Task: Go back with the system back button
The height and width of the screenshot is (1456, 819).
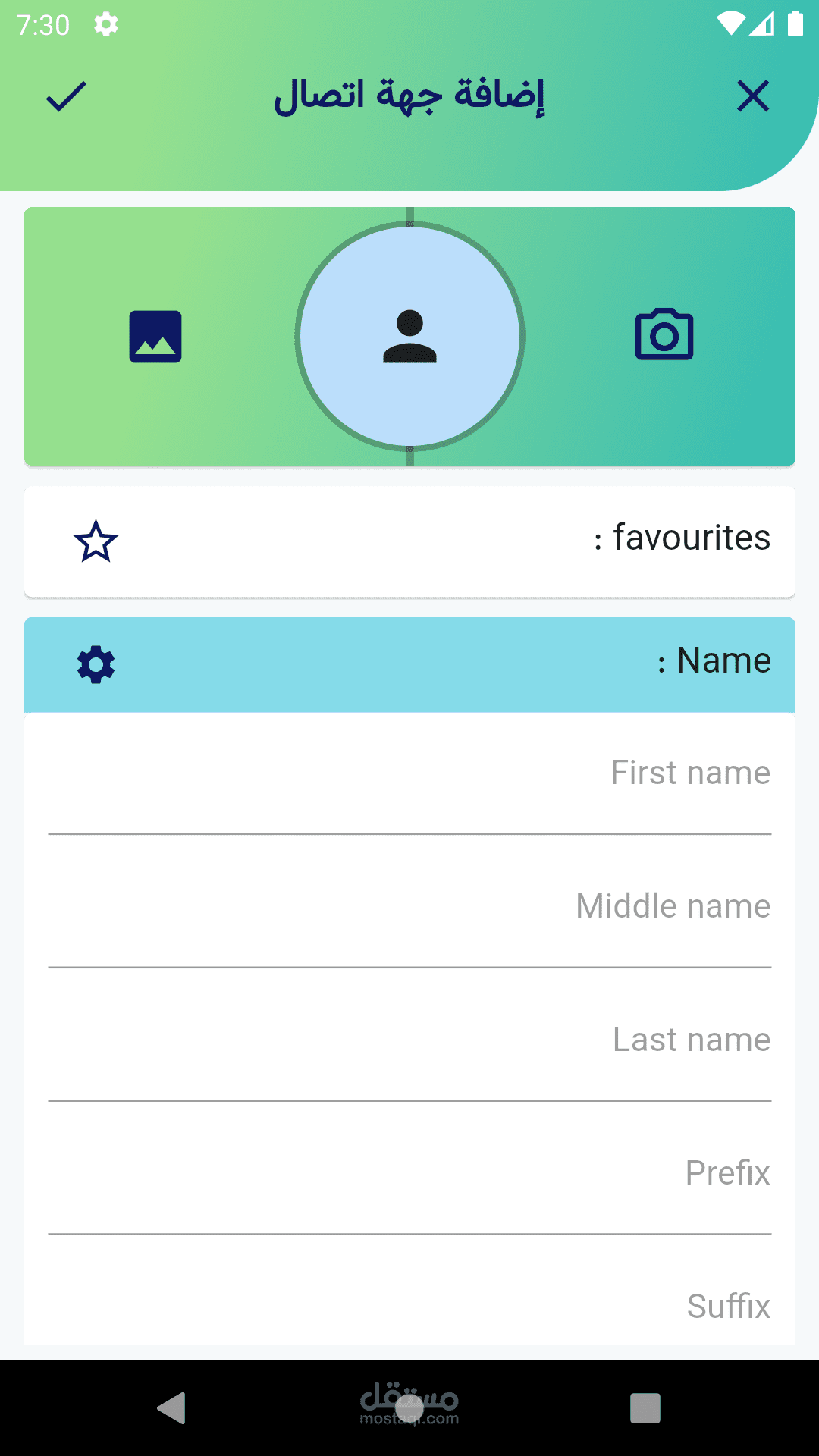Action: (x=171, y=1408)
